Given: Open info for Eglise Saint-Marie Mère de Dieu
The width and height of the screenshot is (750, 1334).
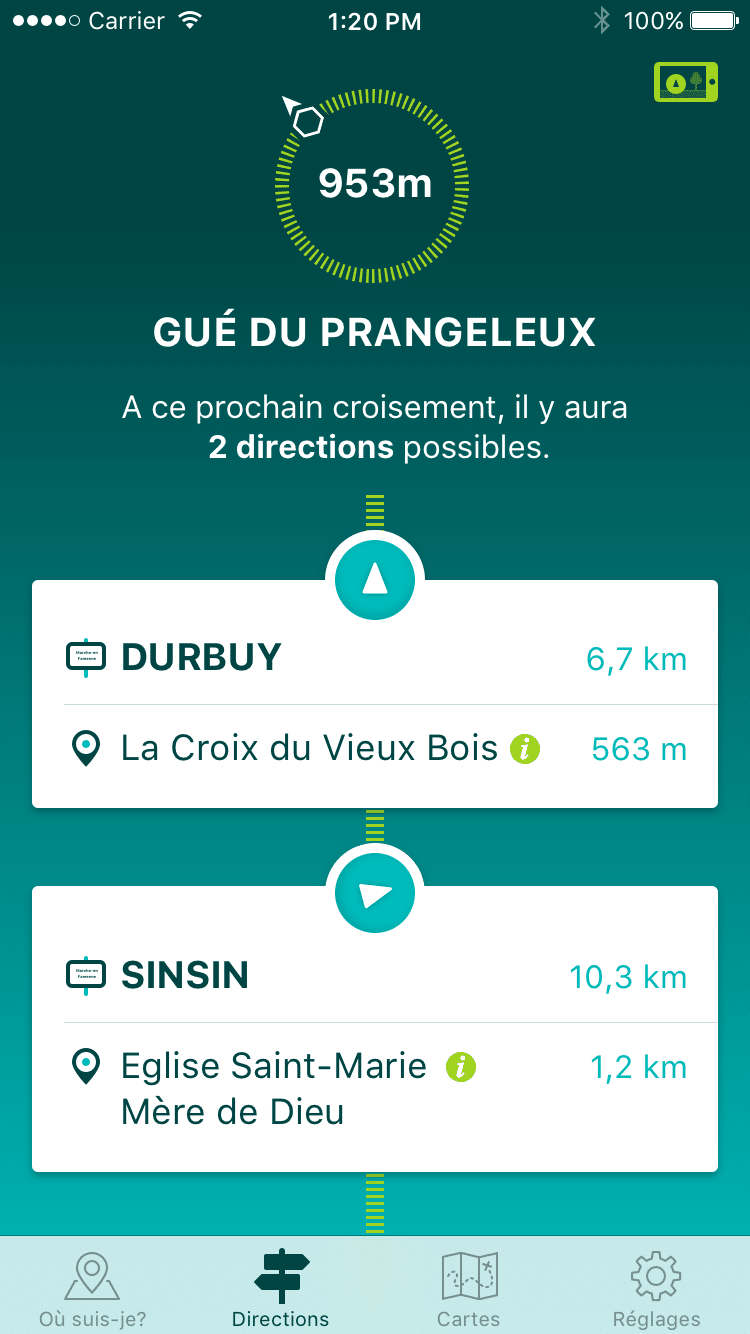Looking at the screenshot, I should click(461, 1067).
